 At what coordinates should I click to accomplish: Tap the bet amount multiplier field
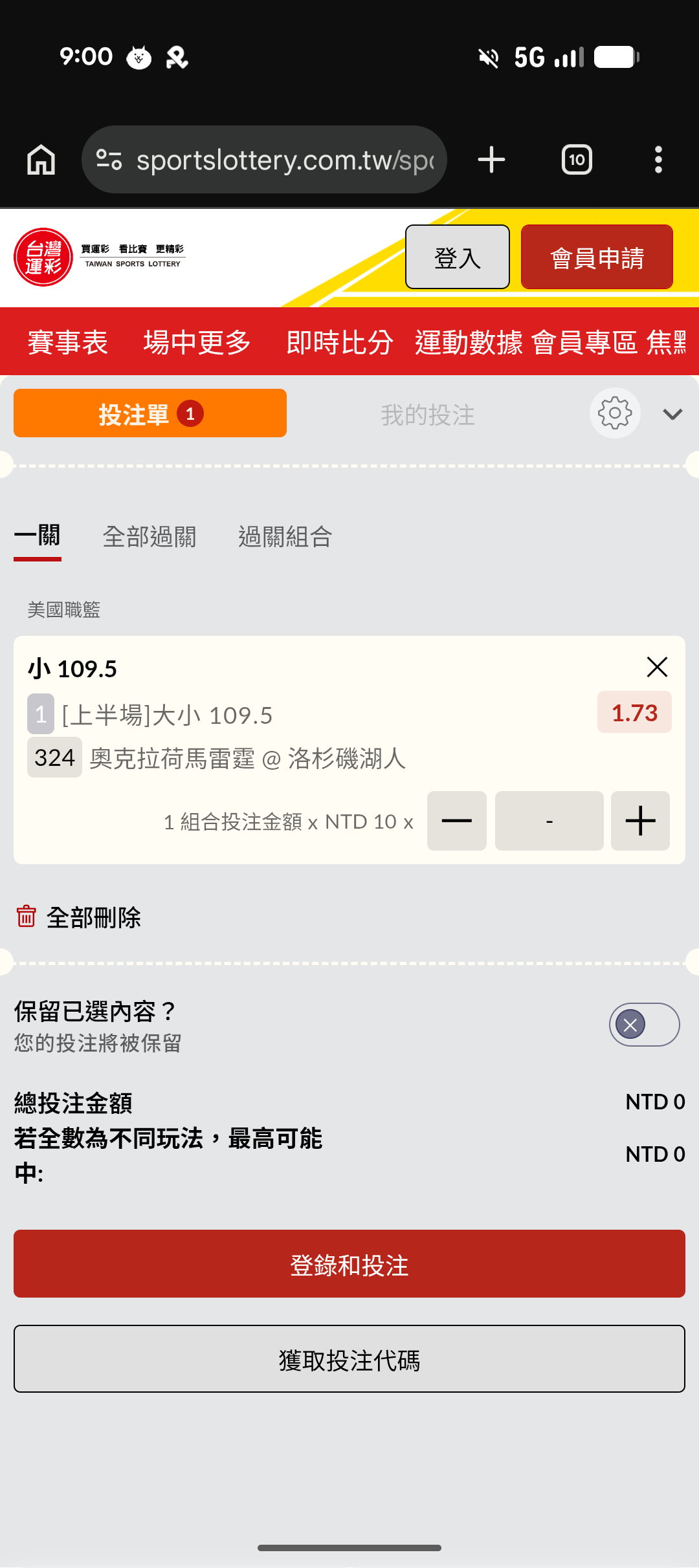(549, 821)
